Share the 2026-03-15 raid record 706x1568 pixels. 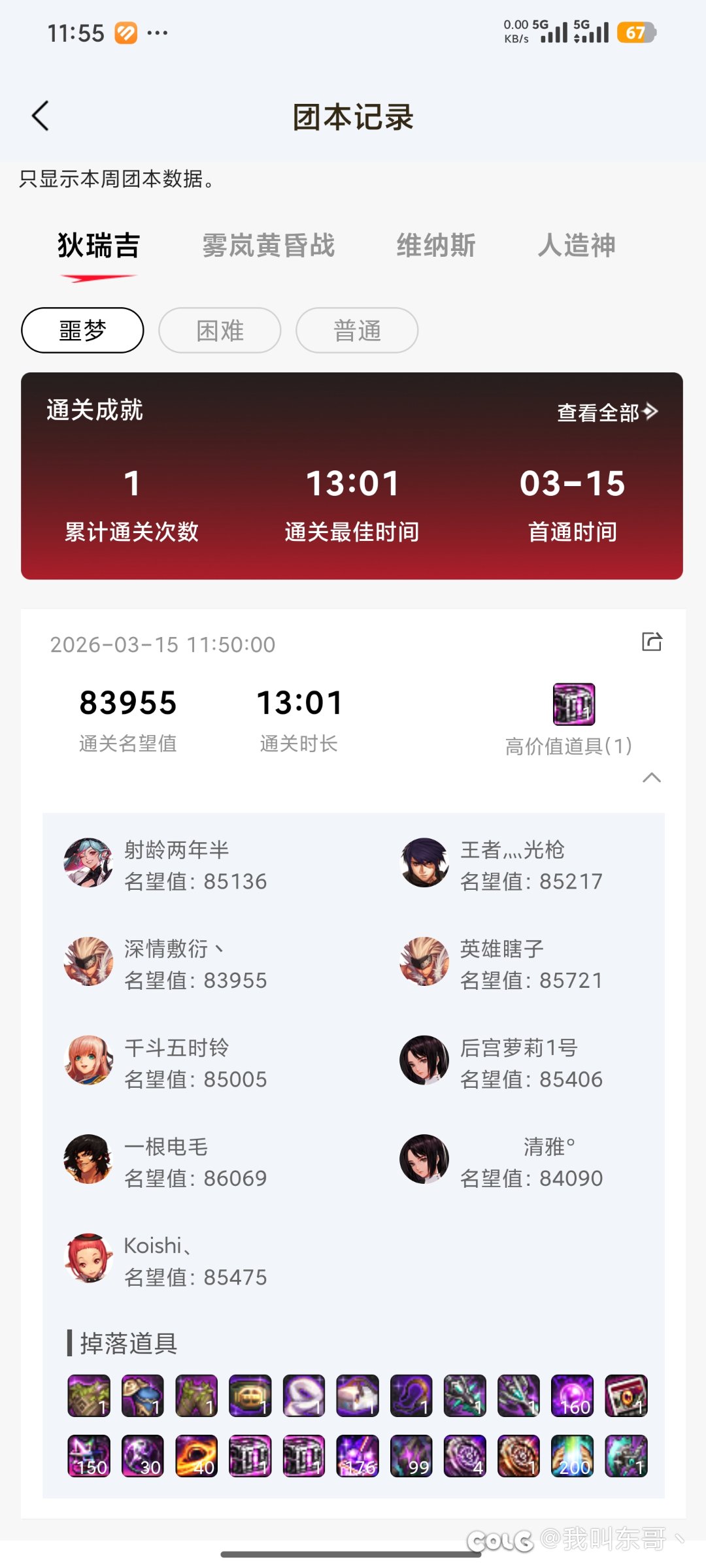pos(652,642)
